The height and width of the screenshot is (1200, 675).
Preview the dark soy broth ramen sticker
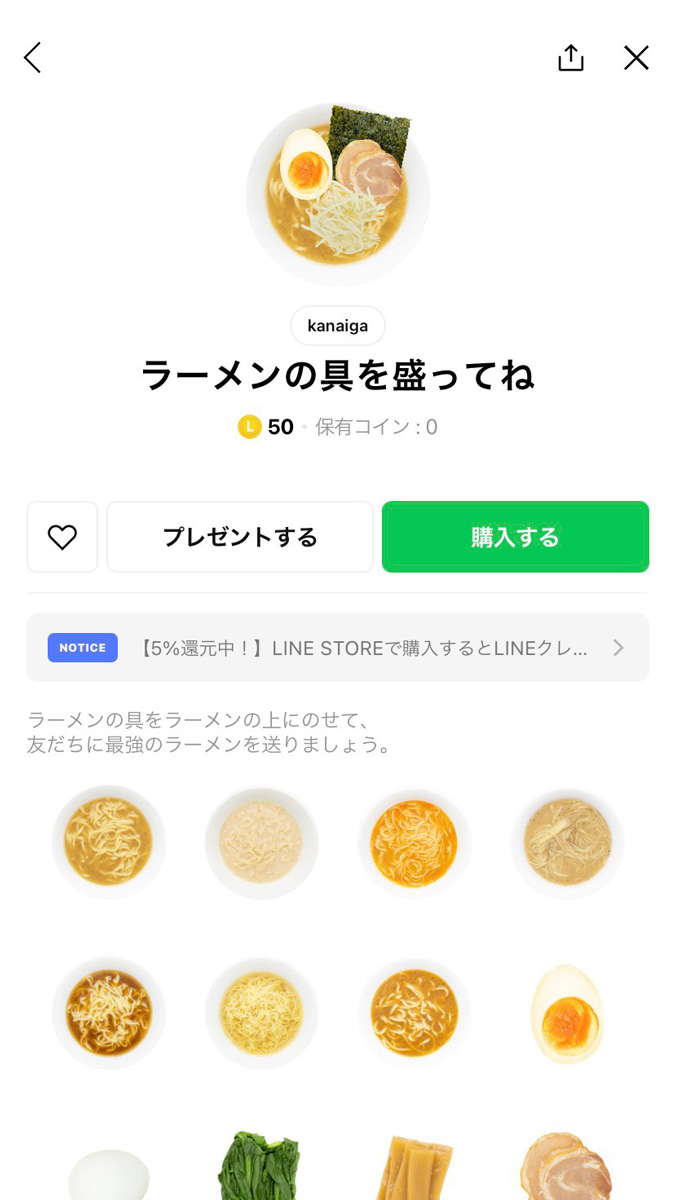click(108, 1014)
